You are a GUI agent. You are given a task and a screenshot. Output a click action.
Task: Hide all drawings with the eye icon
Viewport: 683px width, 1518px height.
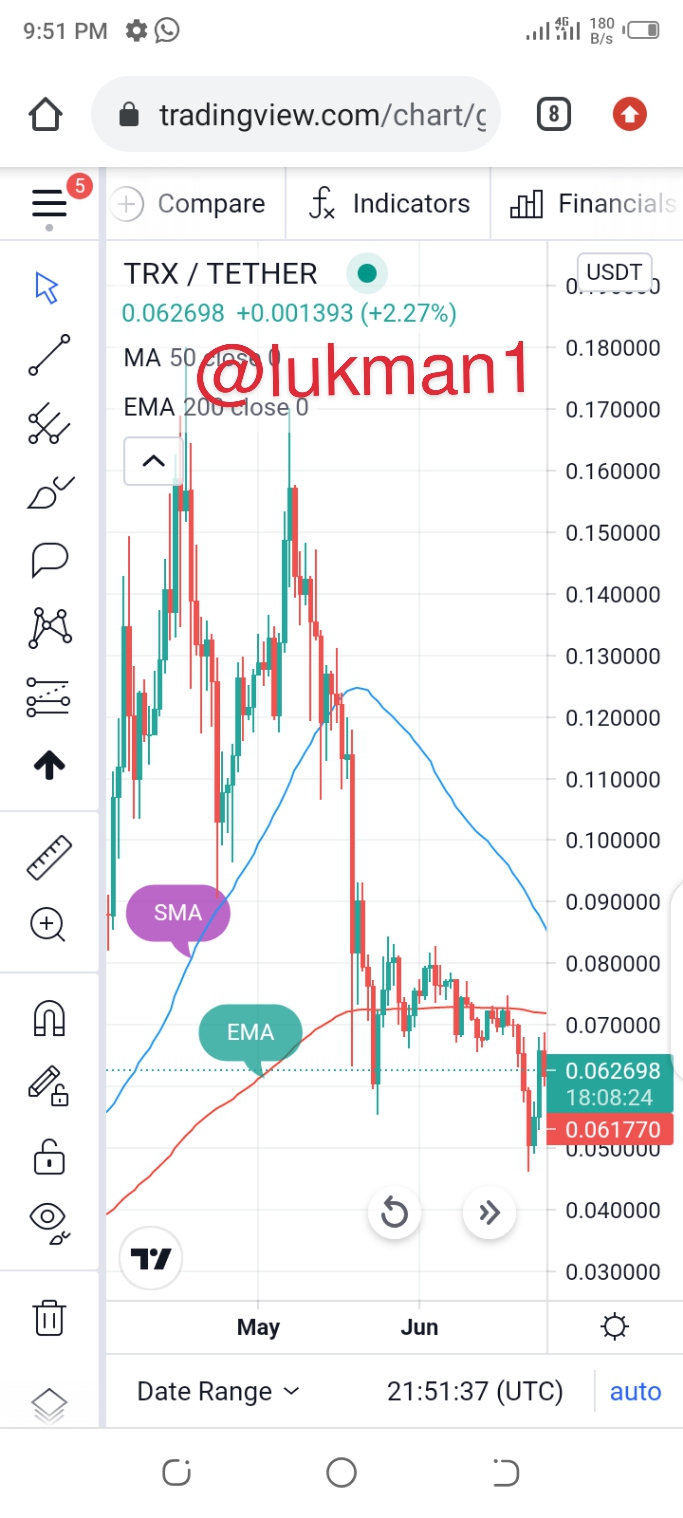(x=50, y=1221)
